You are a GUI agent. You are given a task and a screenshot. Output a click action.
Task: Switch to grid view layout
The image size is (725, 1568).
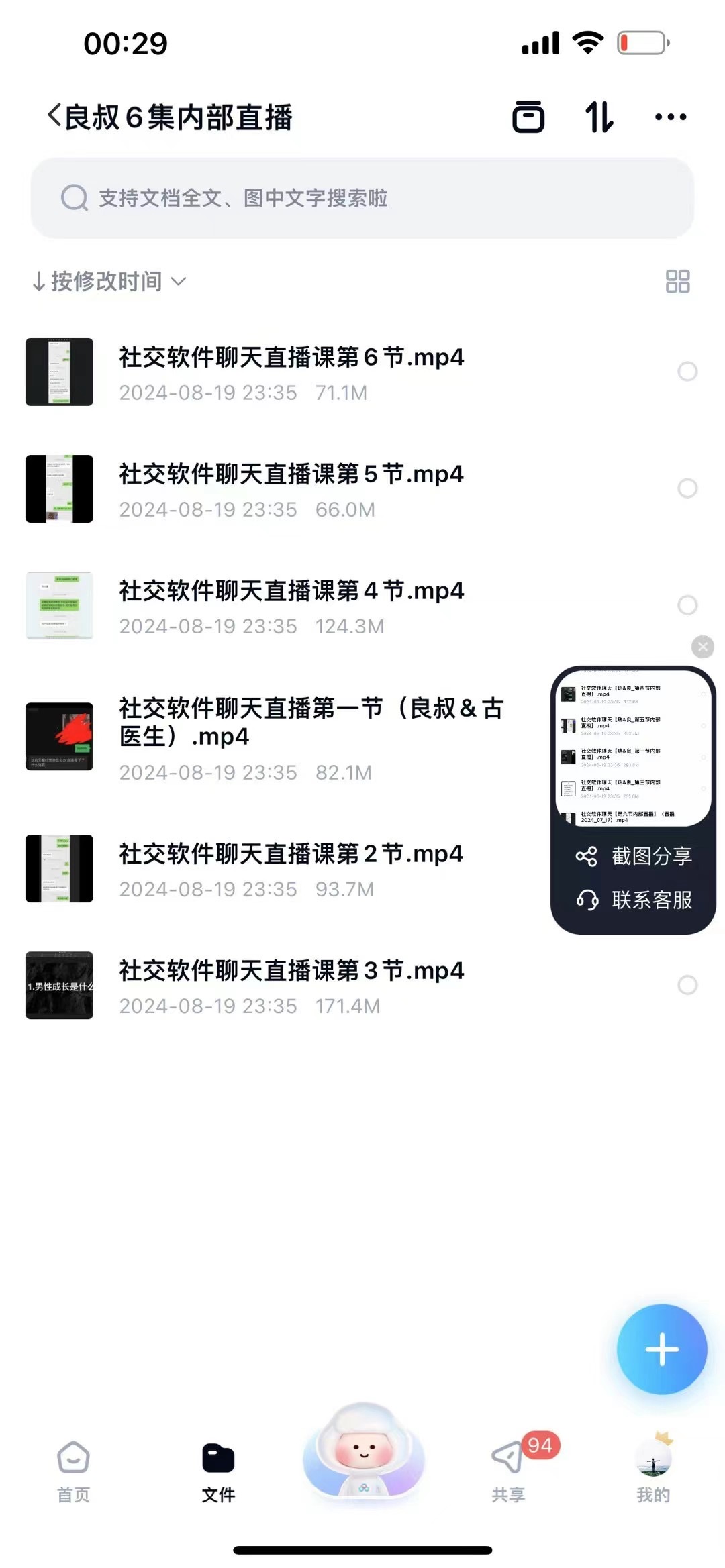pos(677,281)
